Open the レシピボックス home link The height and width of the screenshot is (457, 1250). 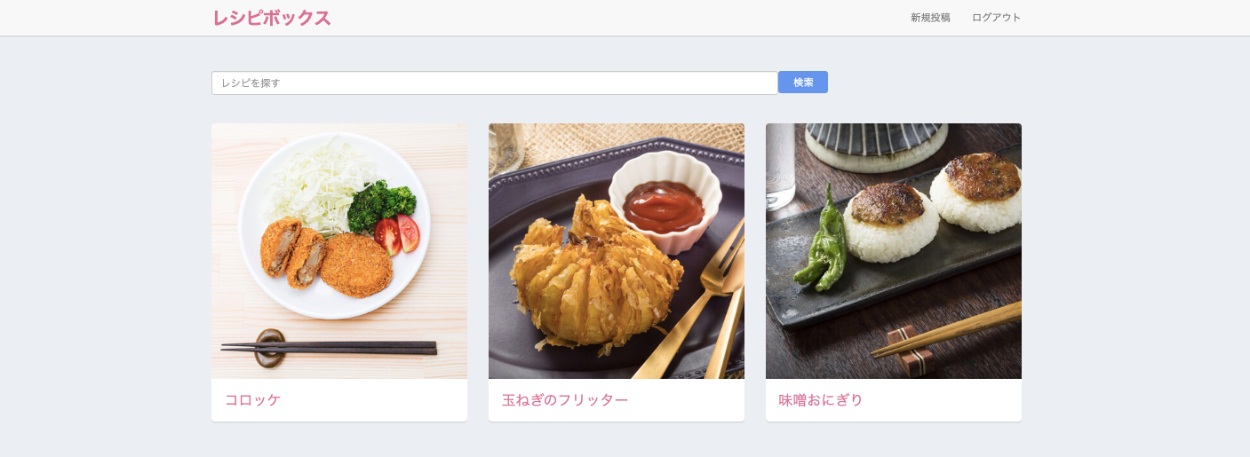click(x=271, y=18)
